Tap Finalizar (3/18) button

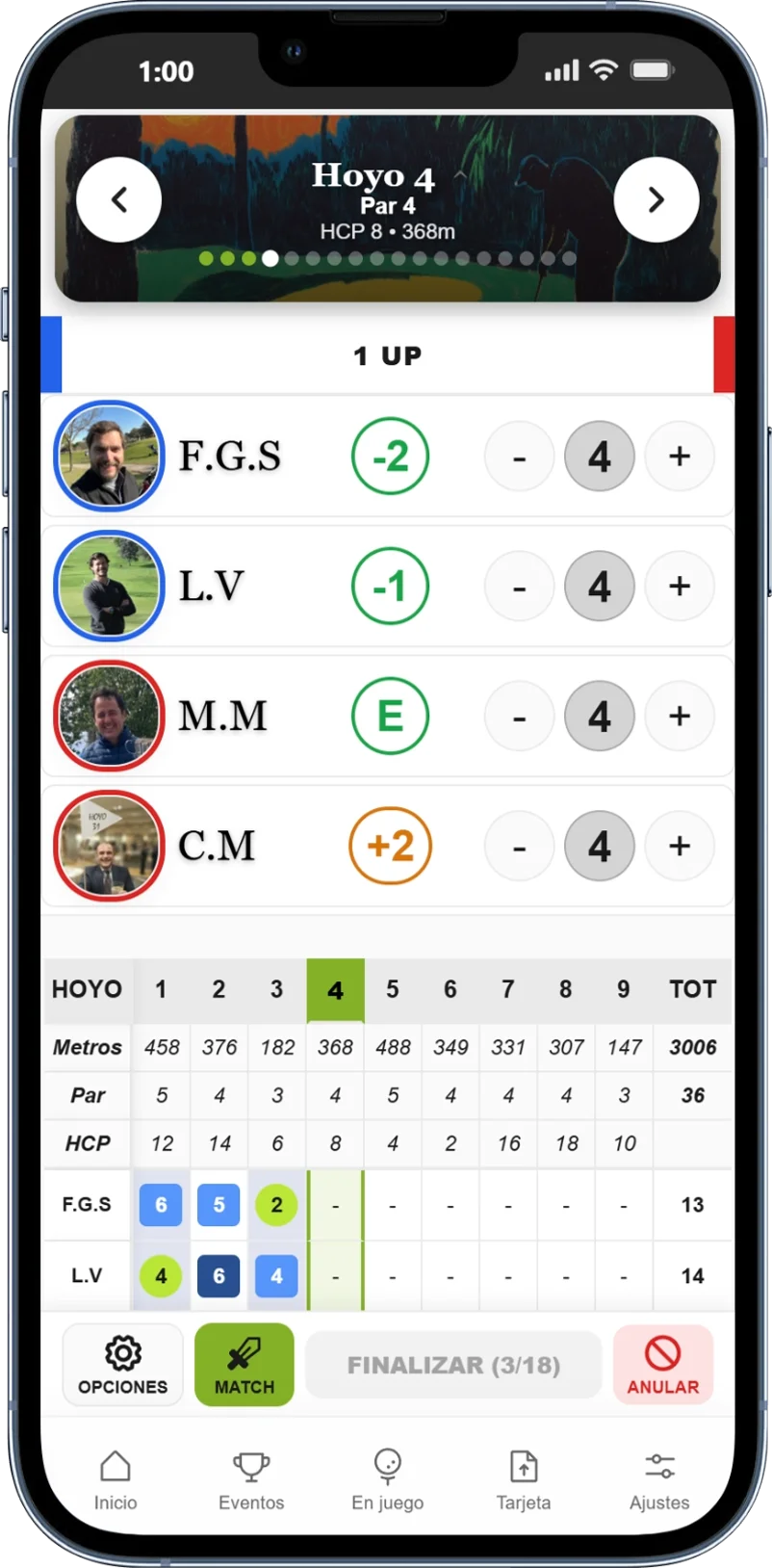[453, 1365]
